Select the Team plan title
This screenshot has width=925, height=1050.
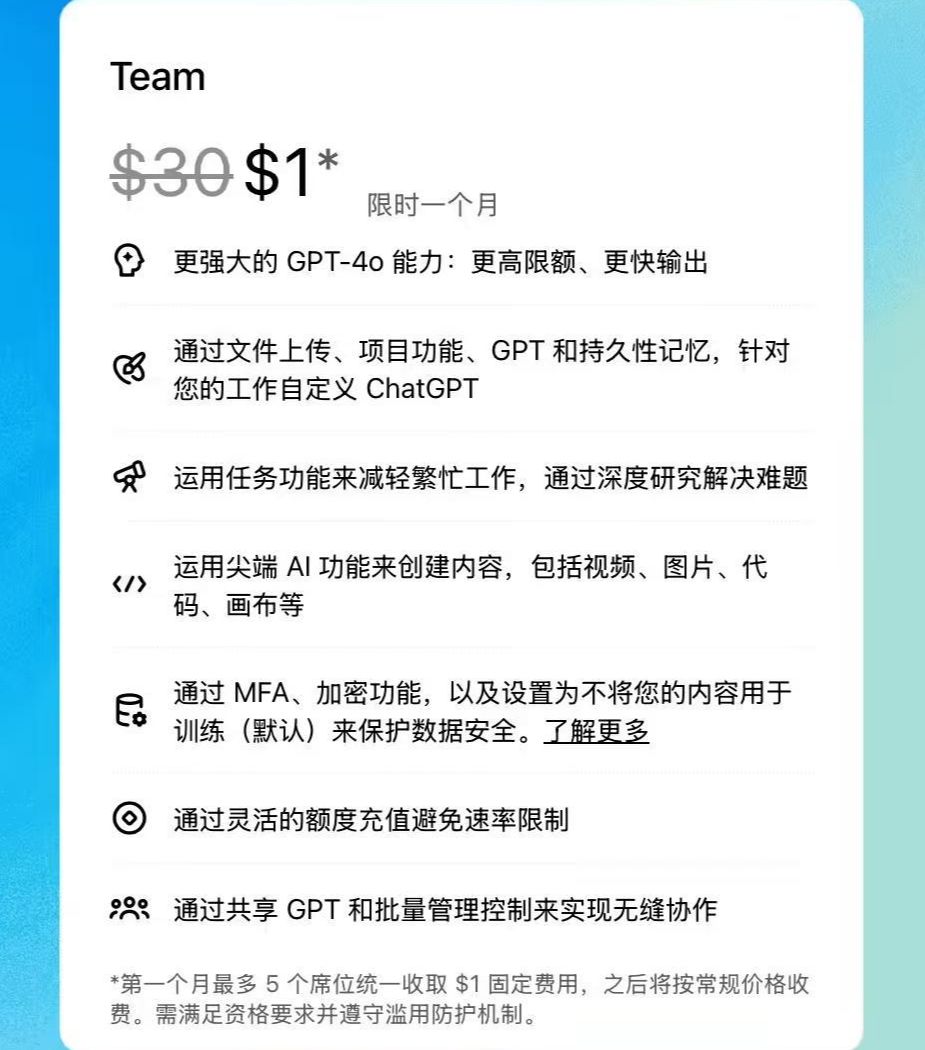click(158, 76)
